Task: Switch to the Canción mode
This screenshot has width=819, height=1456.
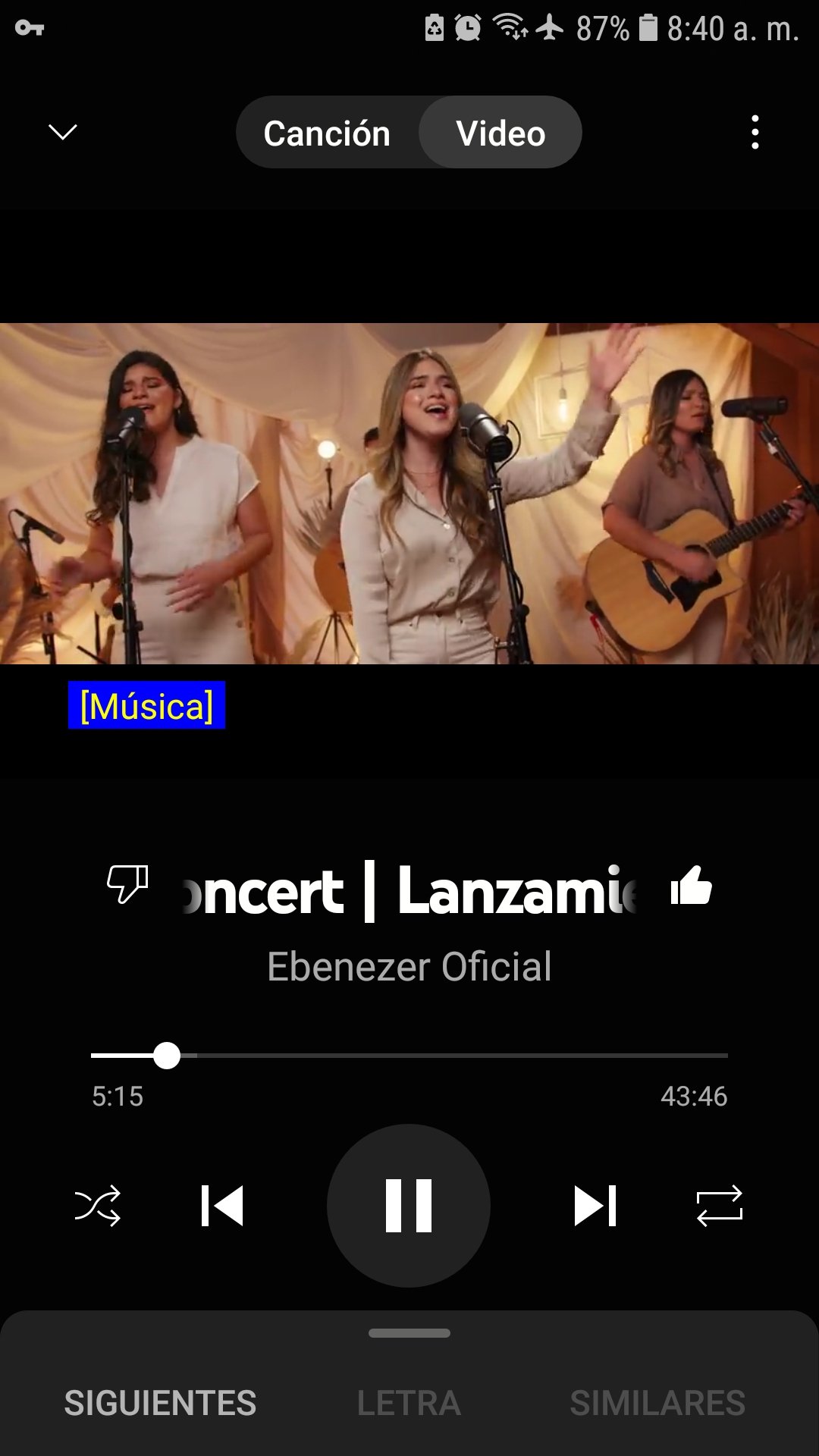Action: point(327,133)
